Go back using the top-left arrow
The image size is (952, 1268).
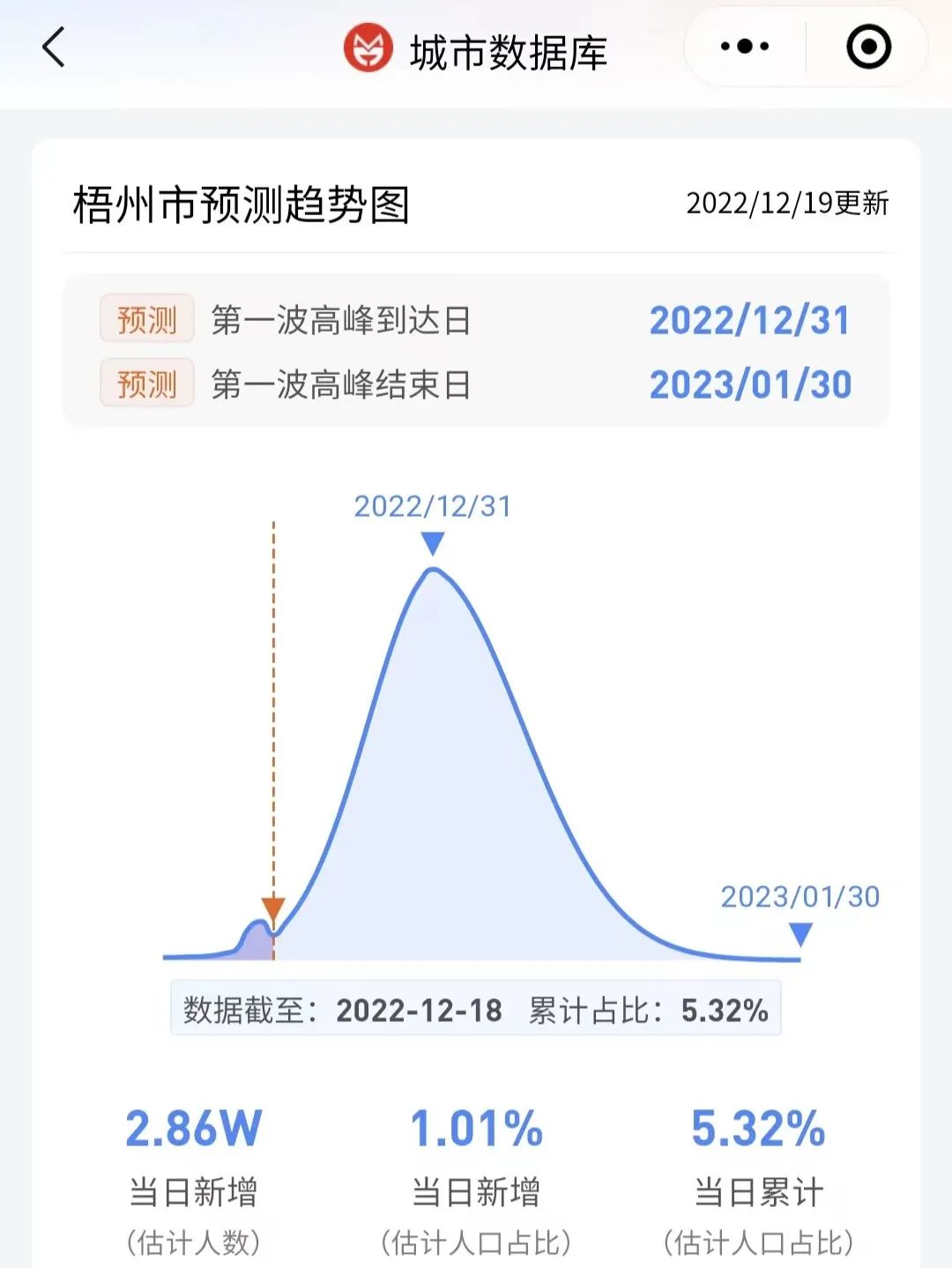pos(55,48)
